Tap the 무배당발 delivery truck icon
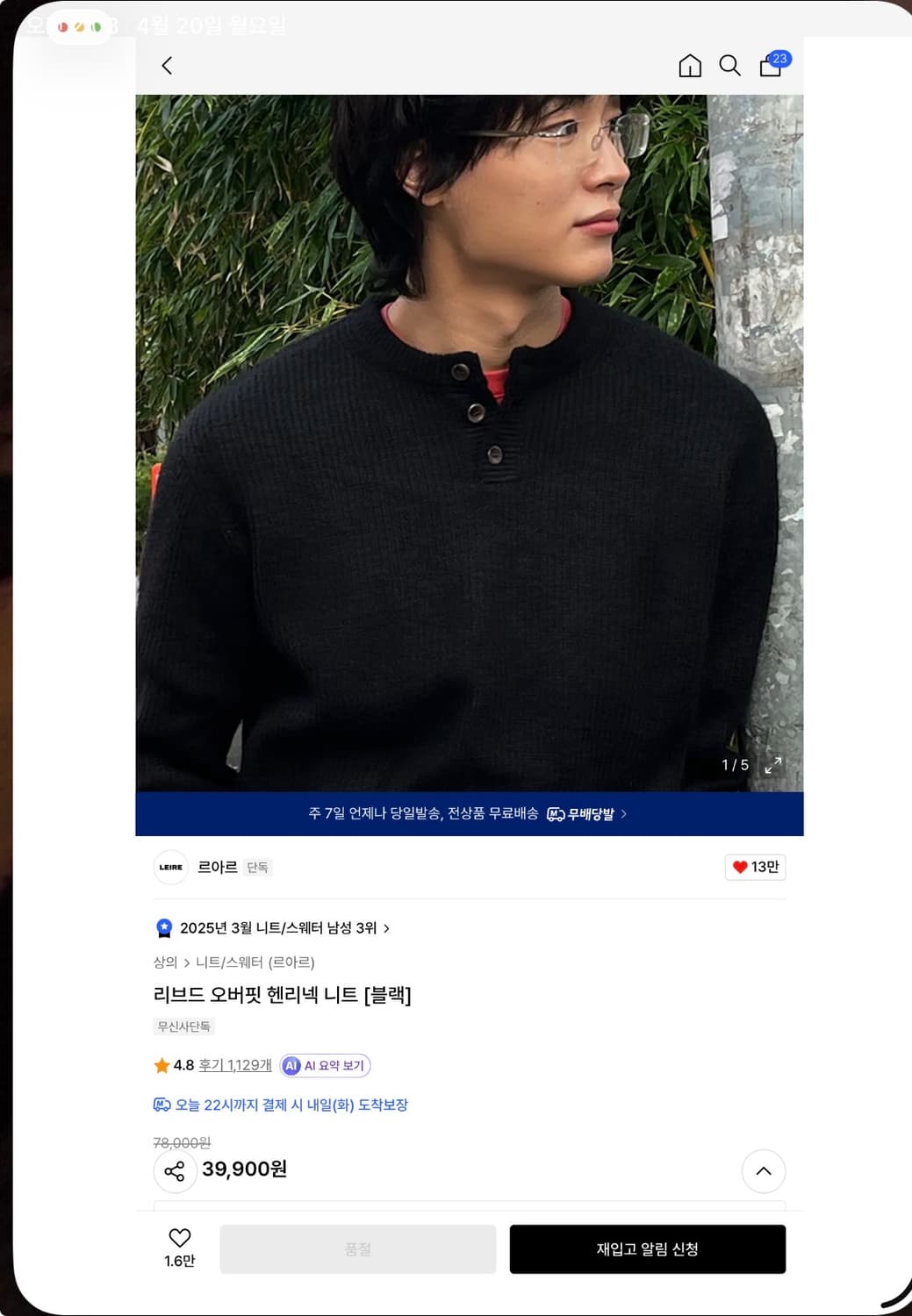 pos(556,815)
